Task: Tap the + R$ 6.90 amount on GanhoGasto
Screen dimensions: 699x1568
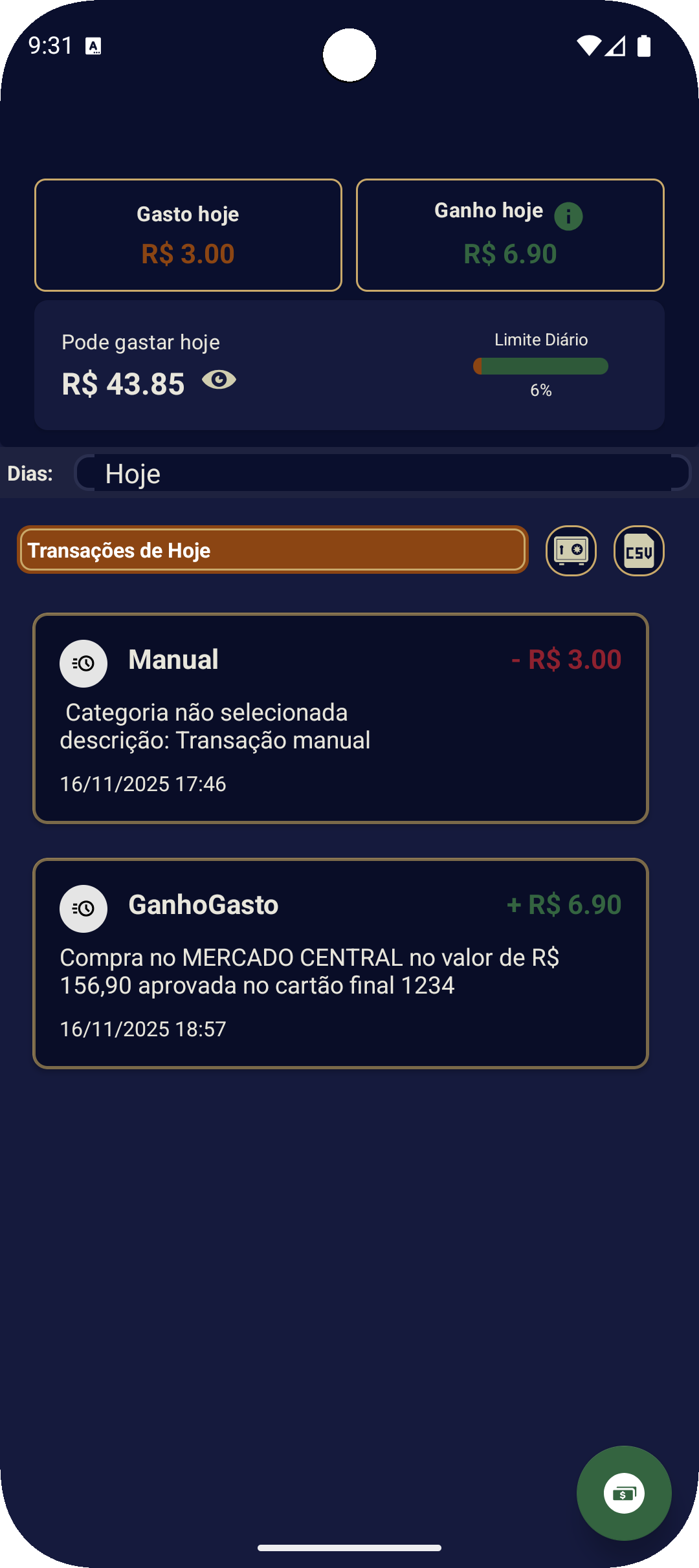Action: (x=564, y=905)
